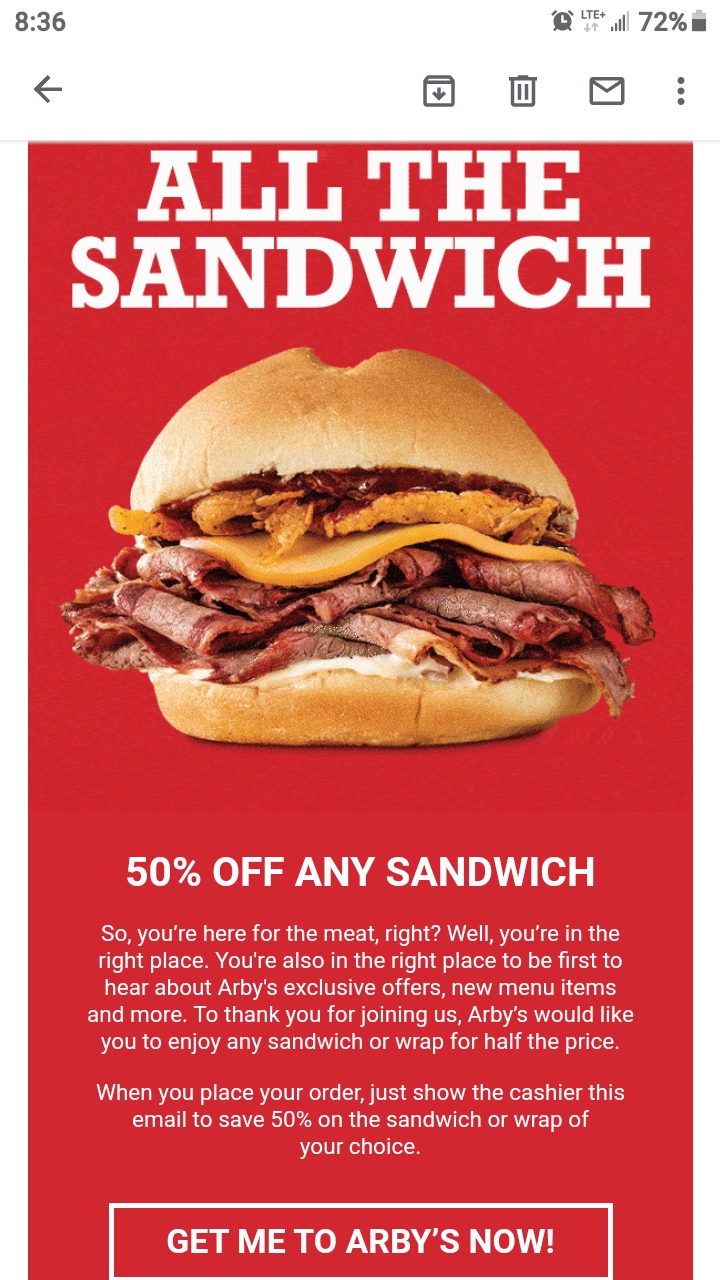
Task: Archive this Arby's email
Action: point(439,91)
